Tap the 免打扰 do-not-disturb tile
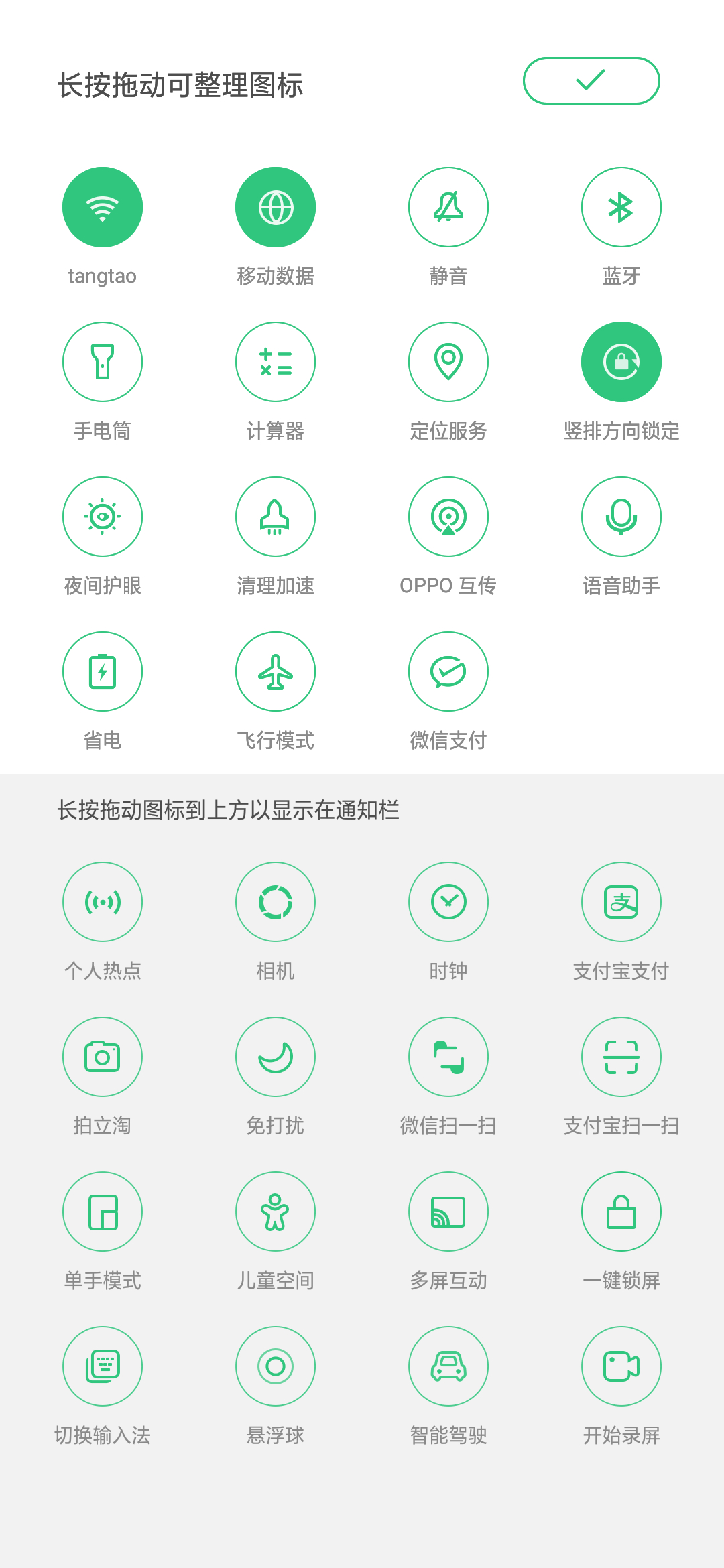 coord(276,1057)
